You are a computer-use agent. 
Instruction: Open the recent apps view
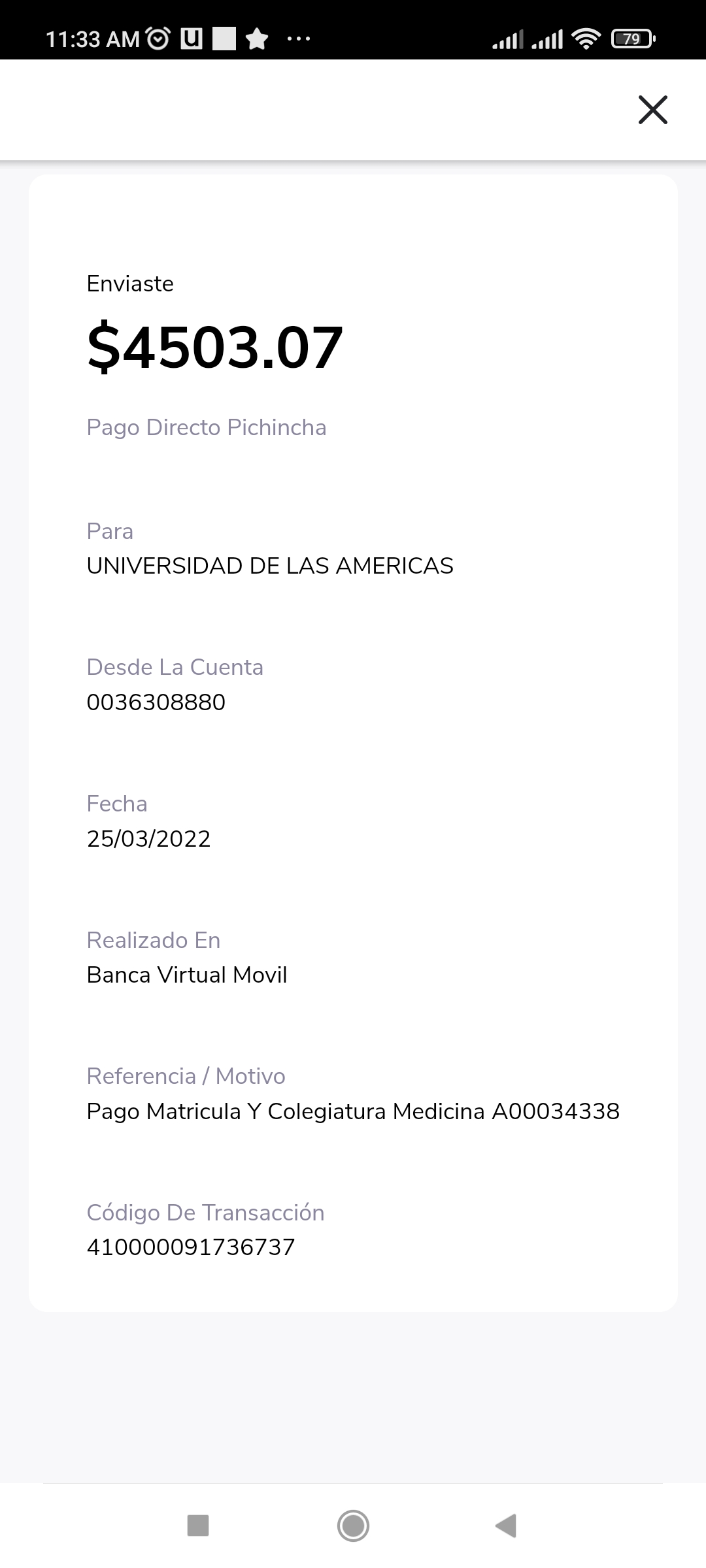click(x=198, y=1526)
